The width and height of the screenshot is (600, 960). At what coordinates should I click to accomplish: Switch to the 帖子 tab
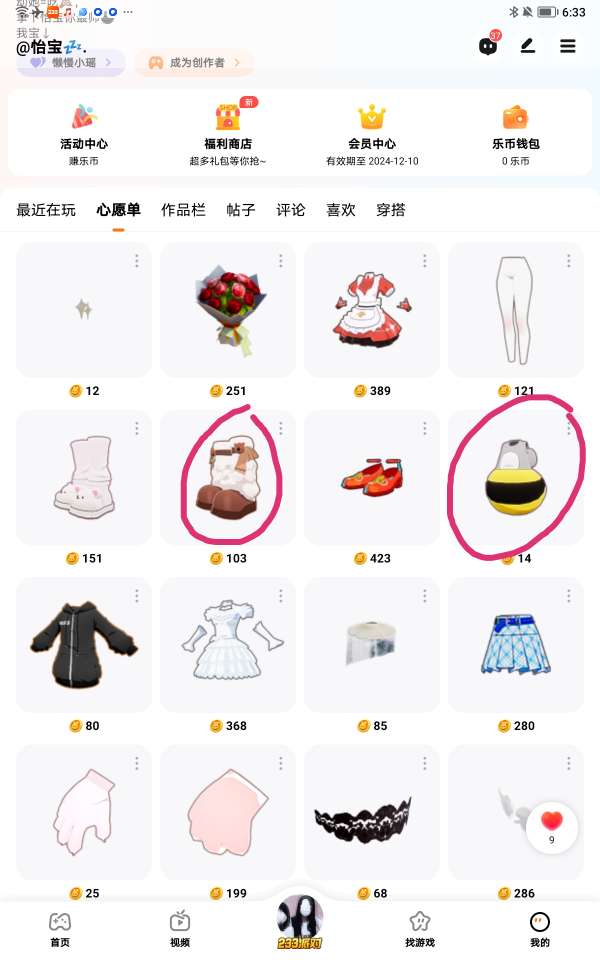pyautogui.click(x=241, y=210)
